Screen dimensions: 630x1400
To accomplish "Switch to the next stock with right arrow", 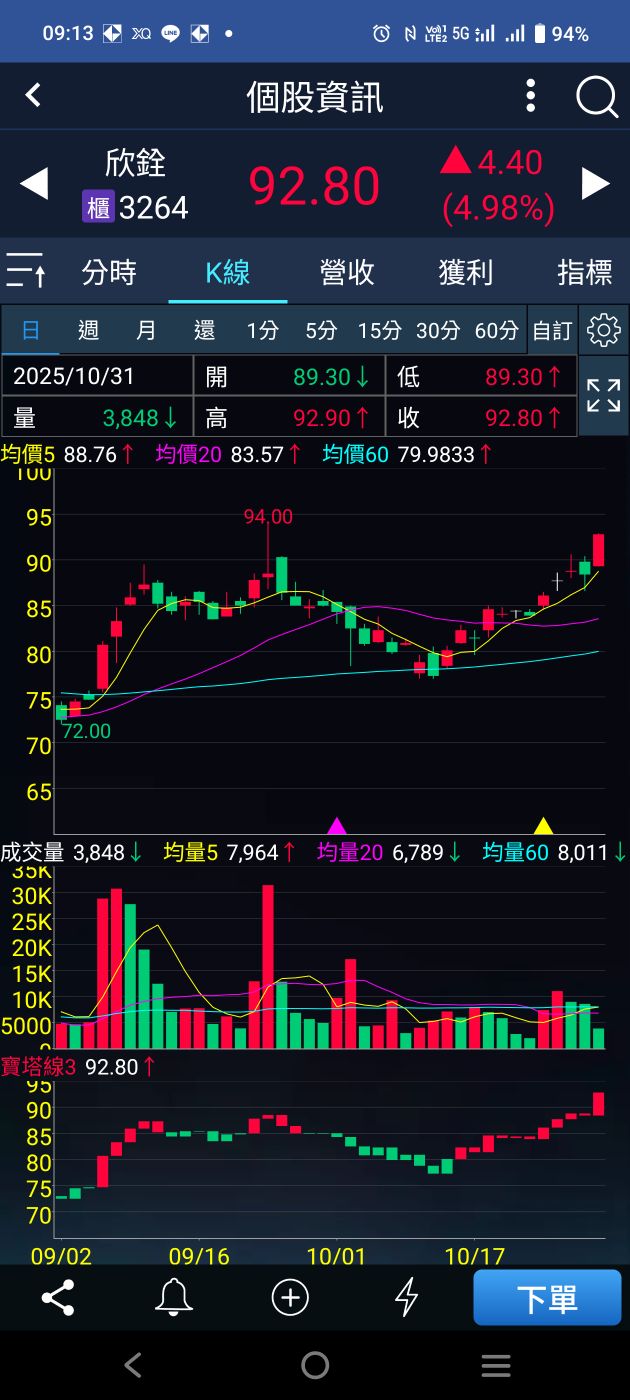I will (x=596, y=184).
